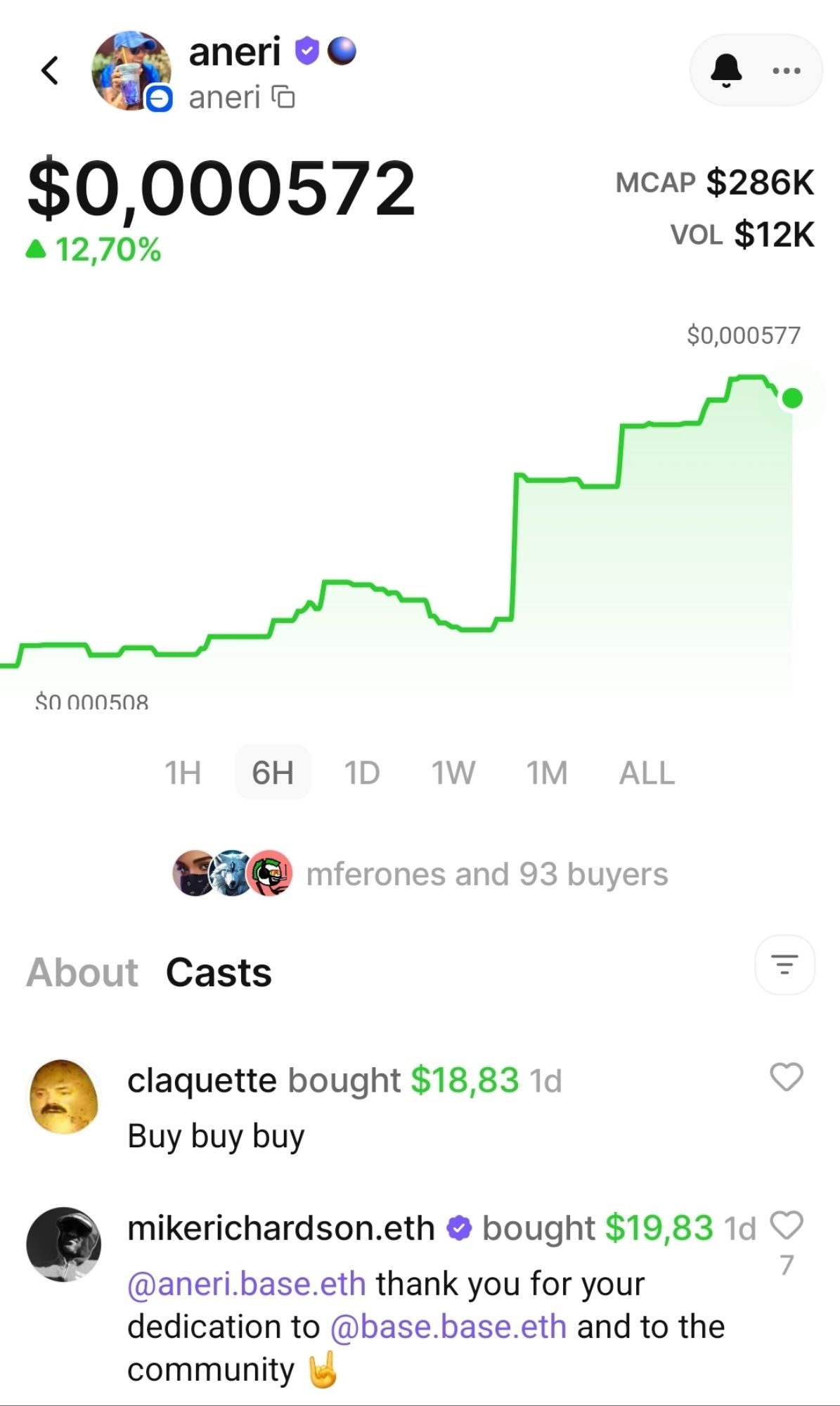View claquette's profile picture
Screen dimensions: 840x1406
click(63, 1097)
